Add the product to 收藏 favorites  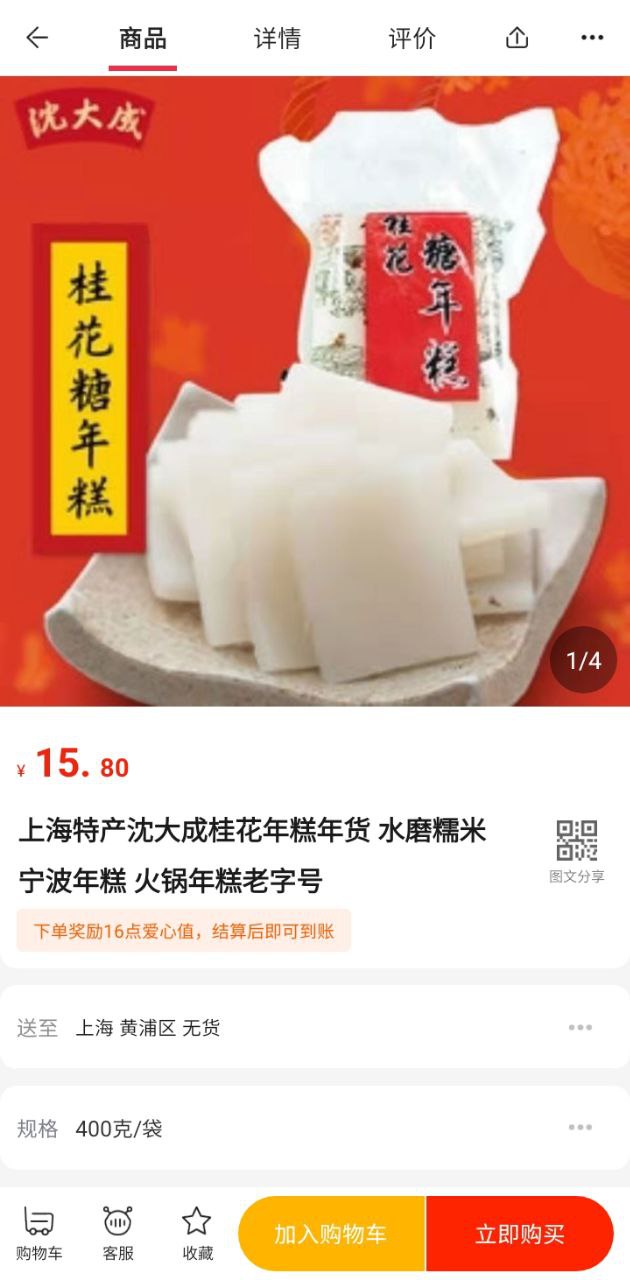tap(197, 1233)
